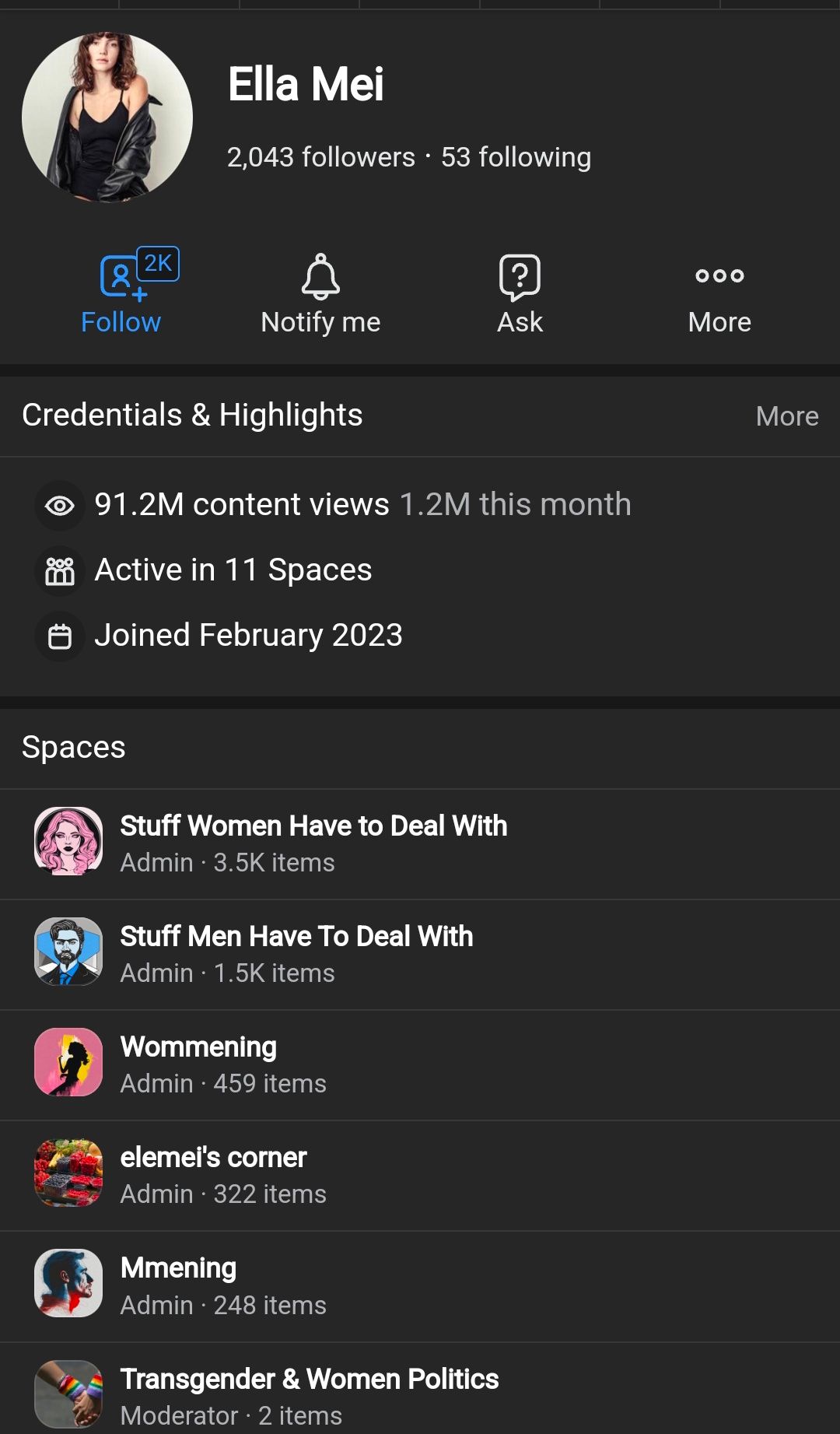Tap the Notify me bell
840x1434 pixels.
320,293
